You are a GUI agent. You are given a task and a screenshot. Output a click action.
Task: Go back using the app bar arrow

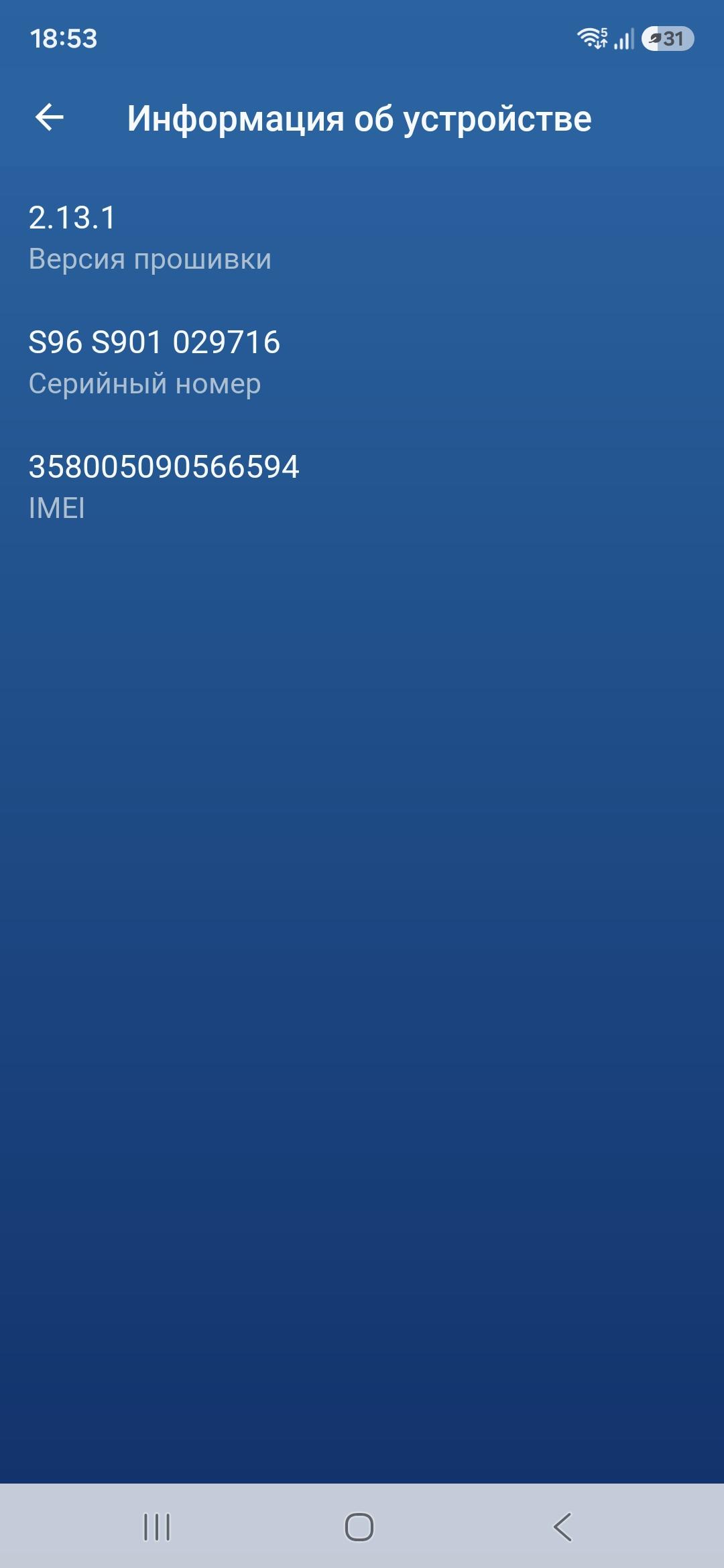click(50, 118)
